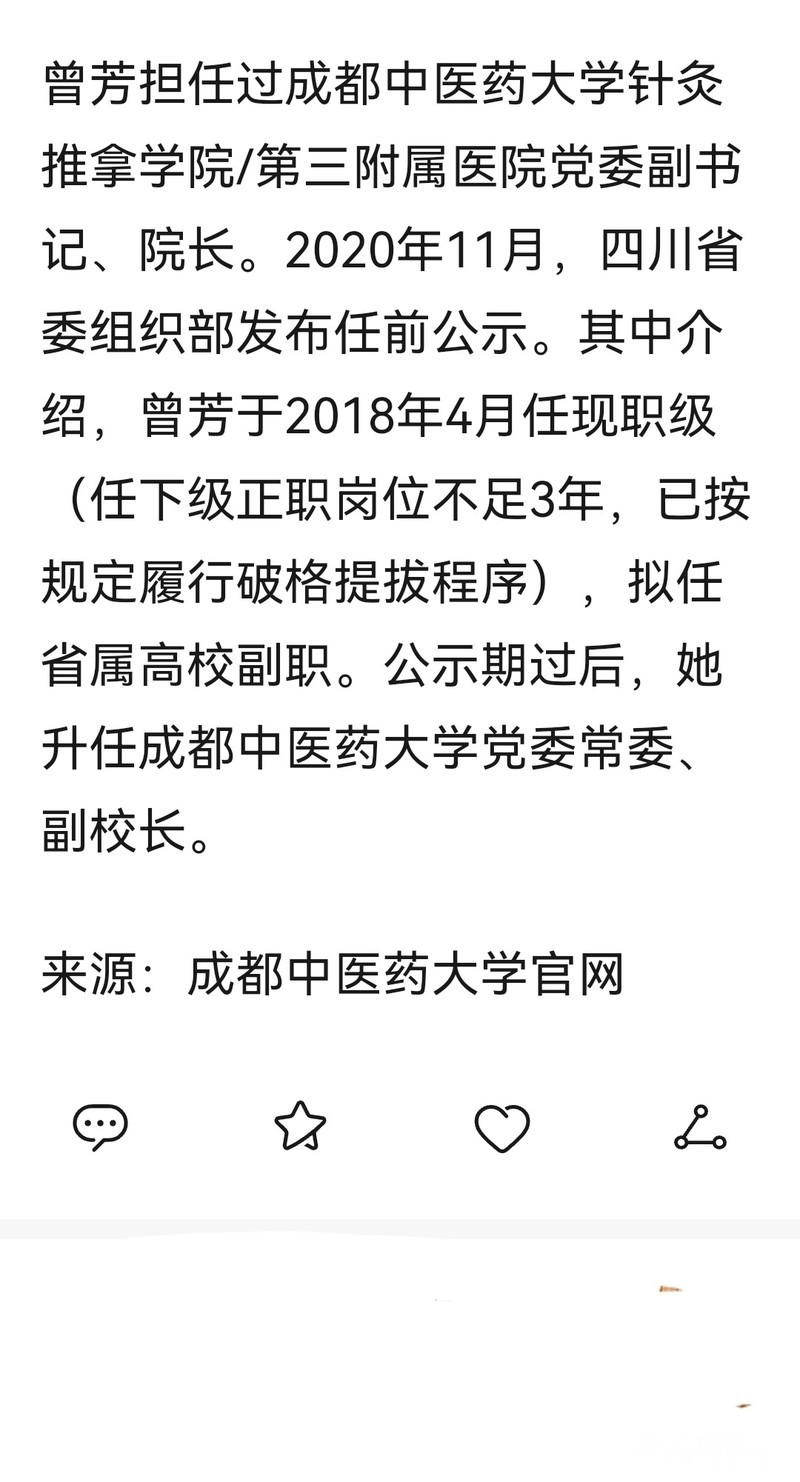Like this article with the heart
Viewport: 800px width, 1482px height.
pos(501,1128)
